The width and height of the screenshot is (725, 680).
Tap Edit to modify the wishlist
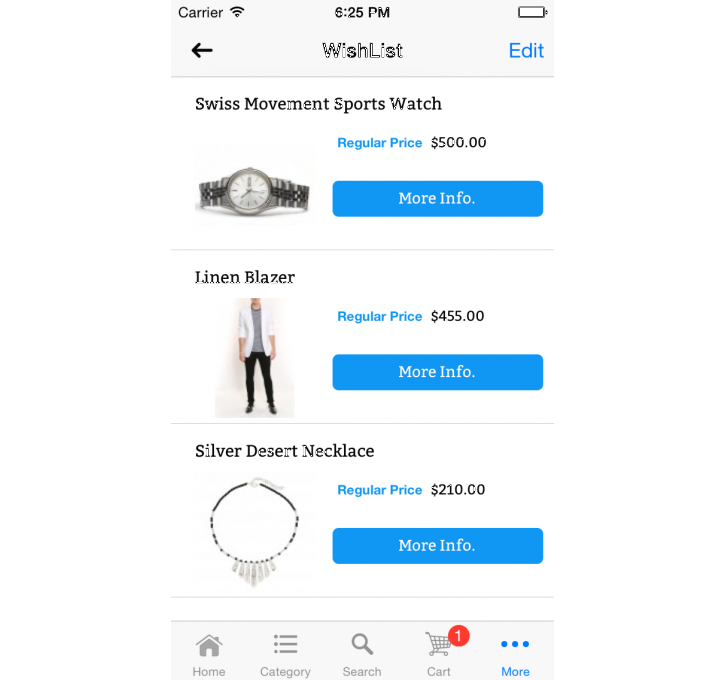click(526, 50)
